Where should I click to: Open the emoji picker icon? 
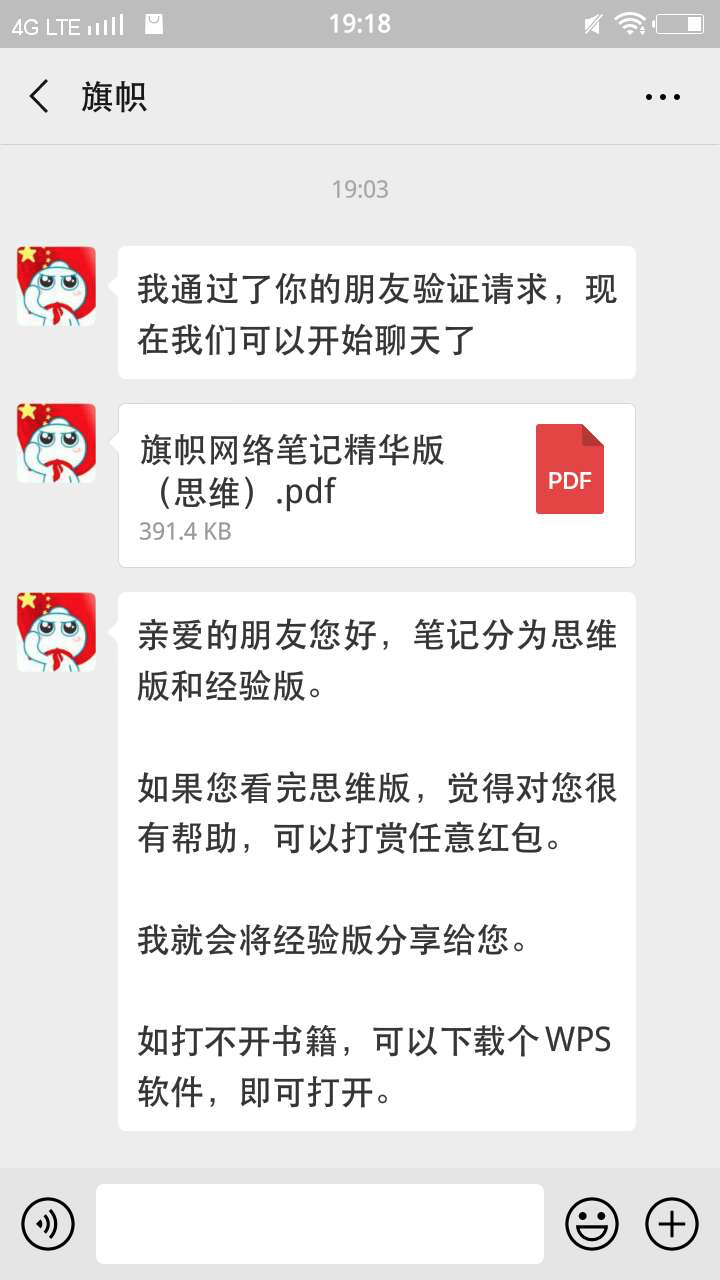click(x=591, y=1223)
